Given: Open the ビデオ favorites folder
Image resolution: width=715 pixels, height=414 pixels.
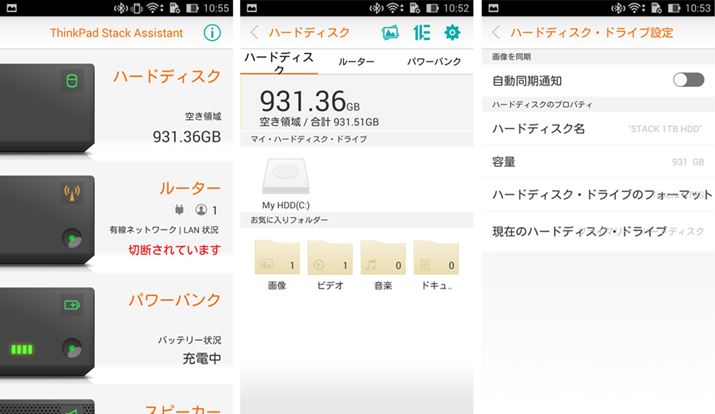Looking at the screenshot, I should click(x=329, y=265).
